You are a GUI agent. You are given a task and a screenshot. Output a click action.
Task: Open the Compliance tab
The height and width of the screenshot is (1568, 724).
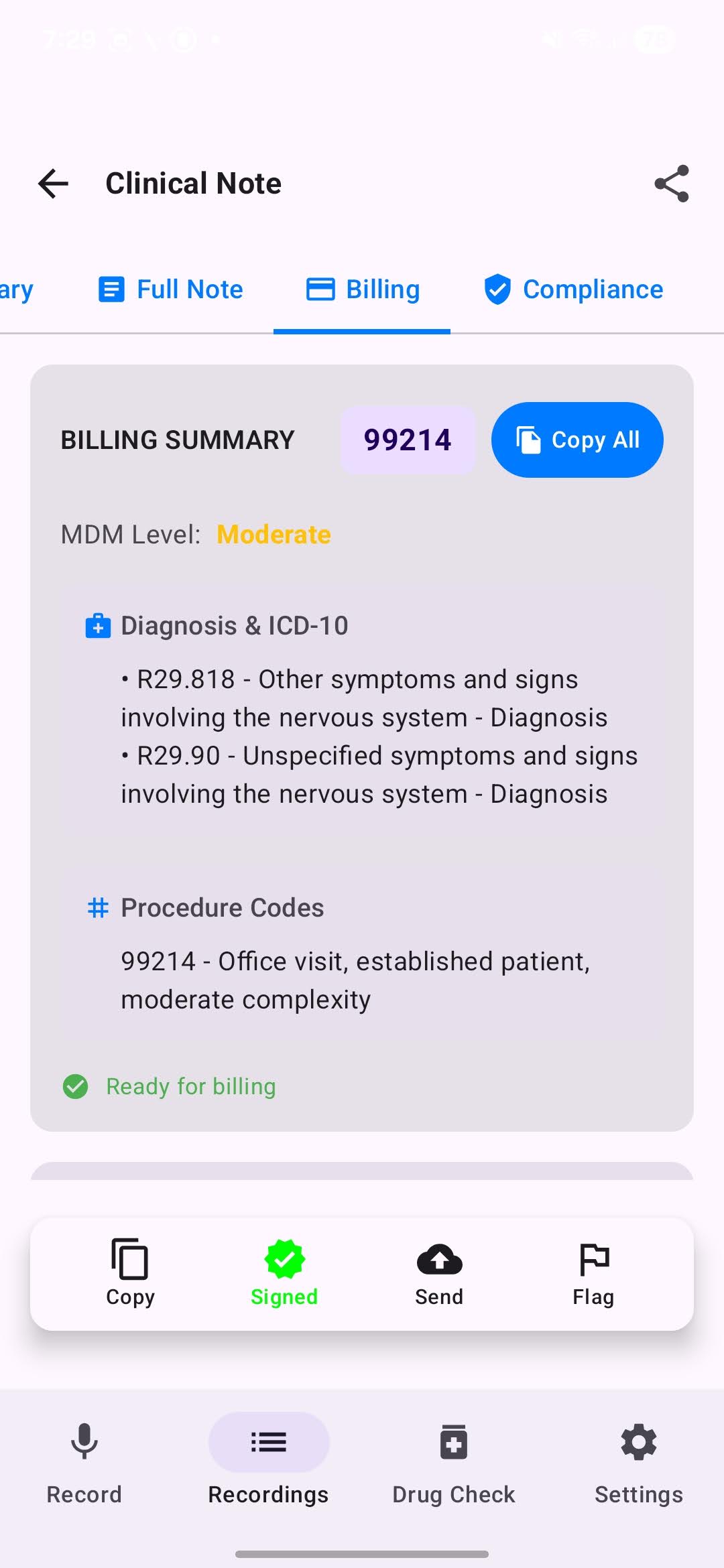tap(574, 289)
